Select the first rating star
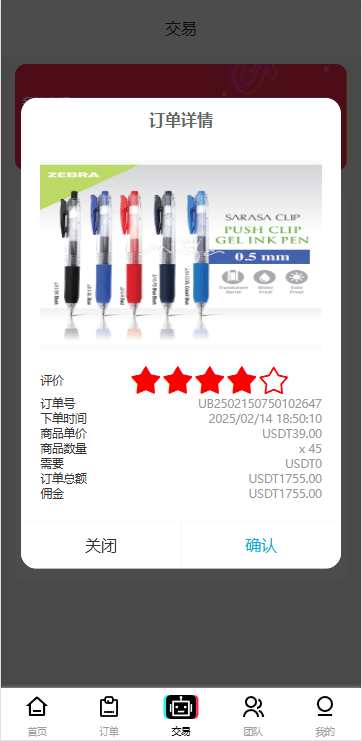This screenshot has height=741, width=362. coord(146,380)
